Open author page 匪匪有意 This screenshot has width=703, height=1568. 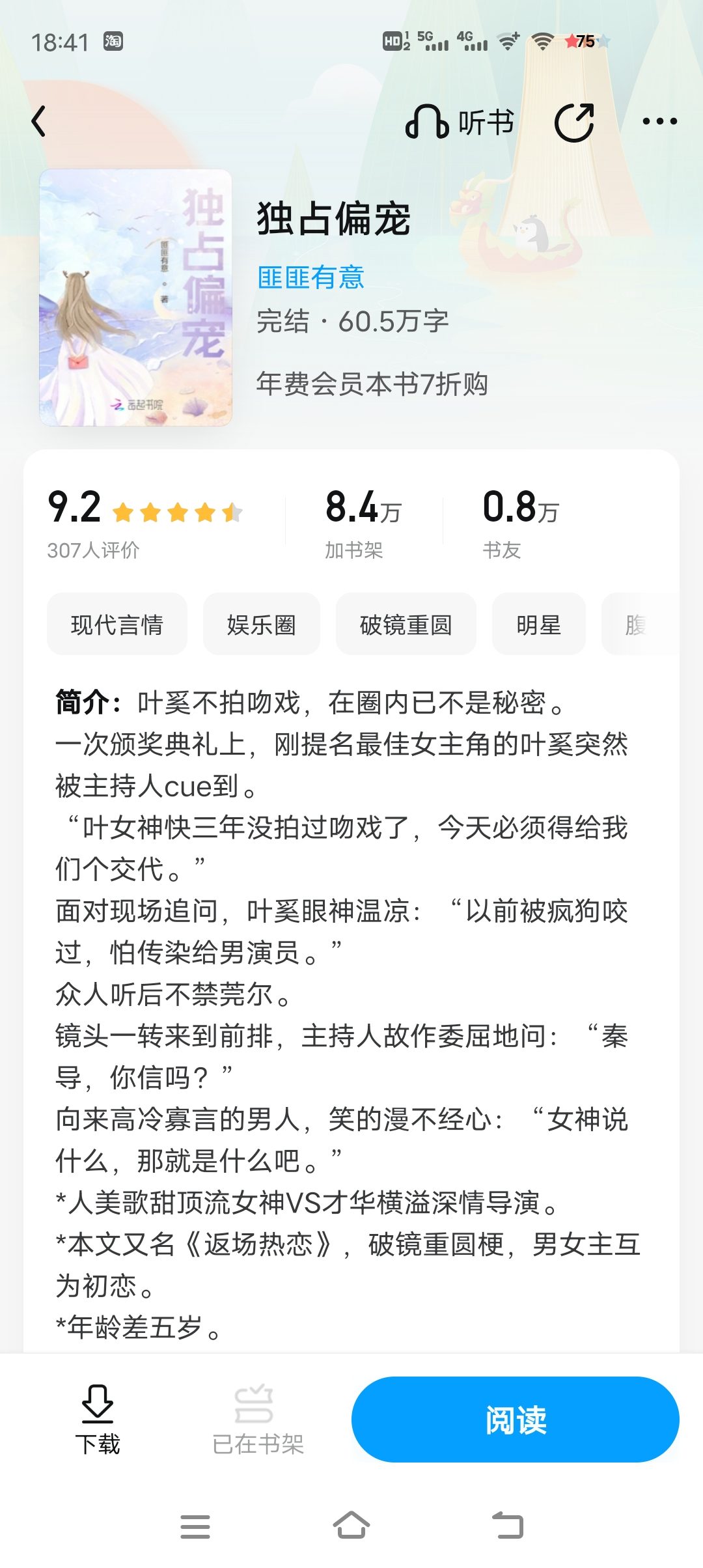pyautogui.click(x=310, y=277)
